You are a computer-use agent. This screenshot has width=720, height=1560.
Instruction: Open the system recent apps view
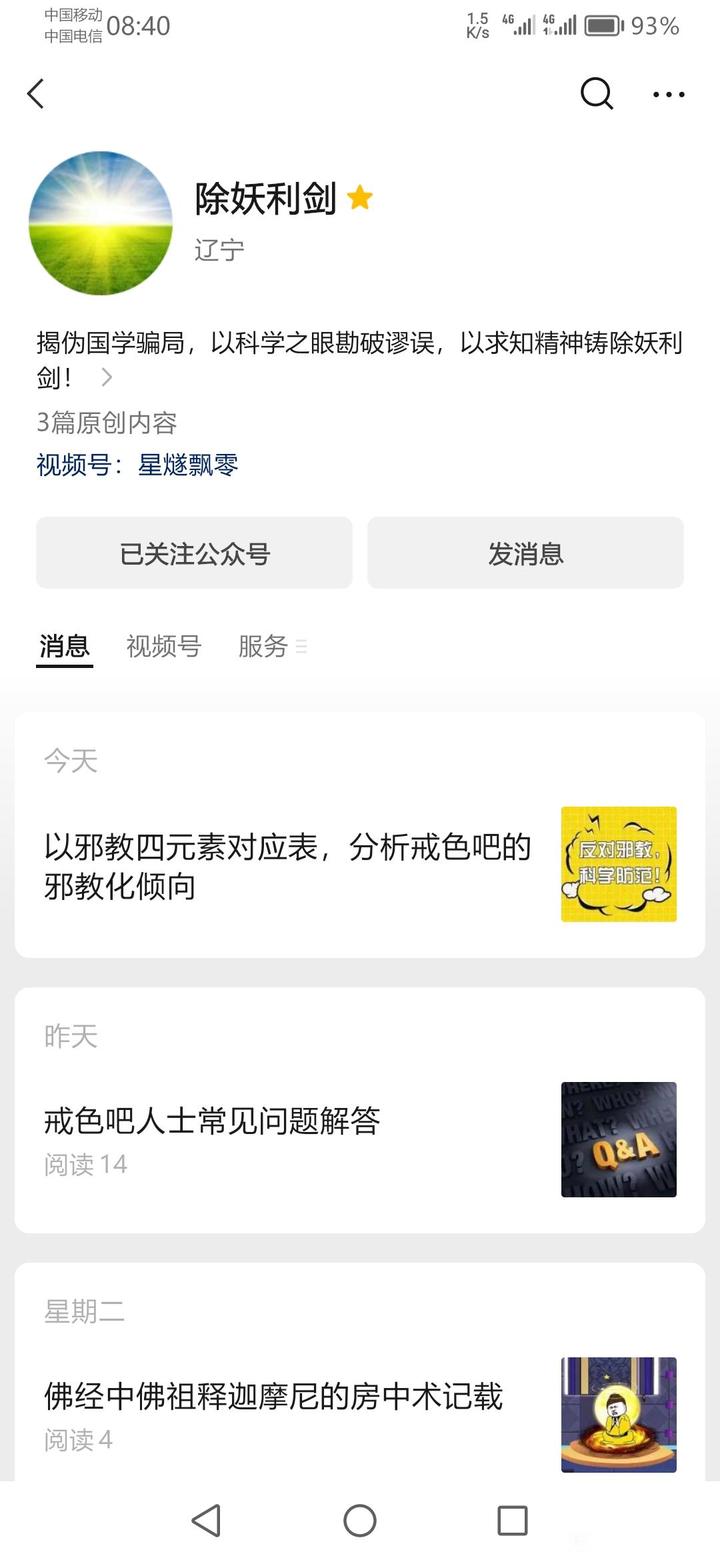[x=512, y=1520]
